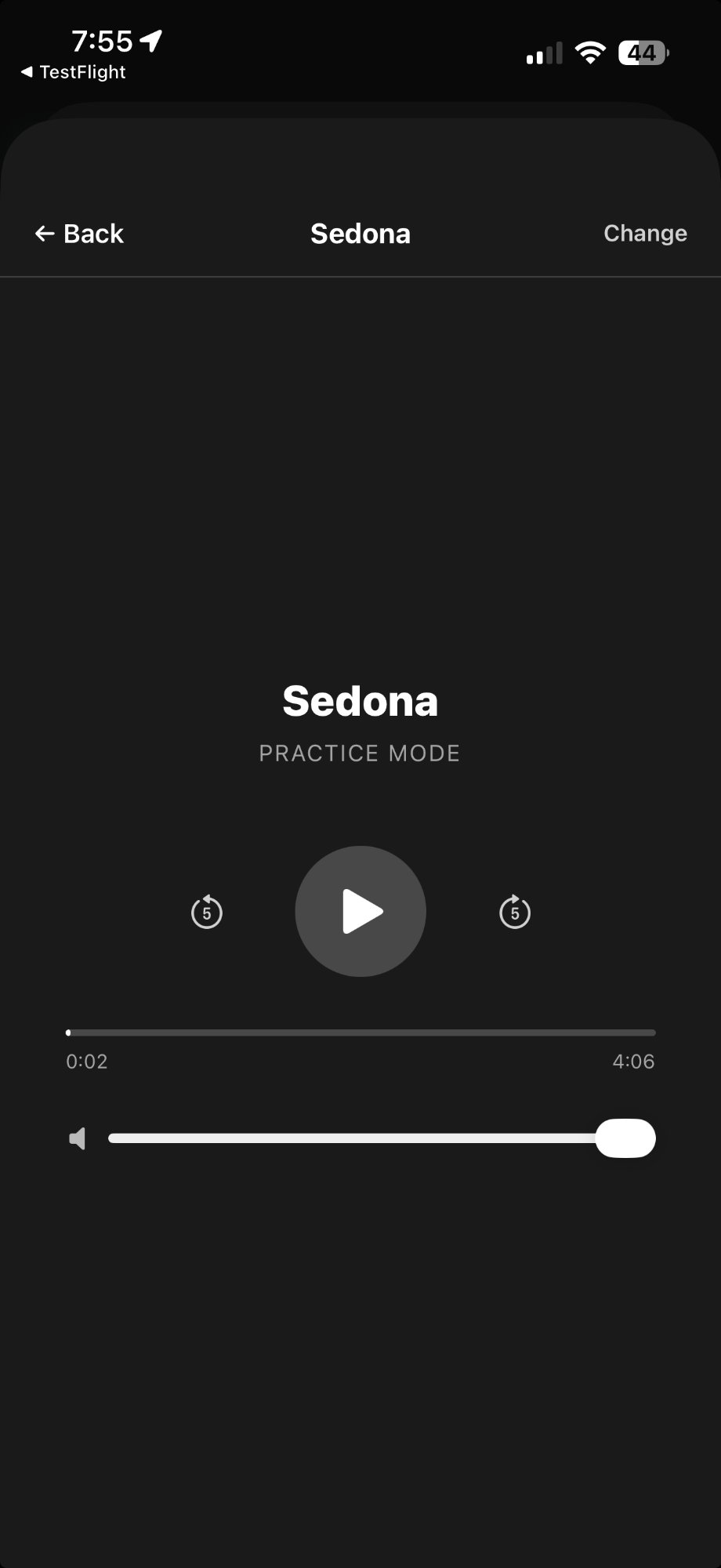Click the 4:06 total duration label
Image resolution: width=721 pixels, height=1568 pixels.
point(633,1062)
